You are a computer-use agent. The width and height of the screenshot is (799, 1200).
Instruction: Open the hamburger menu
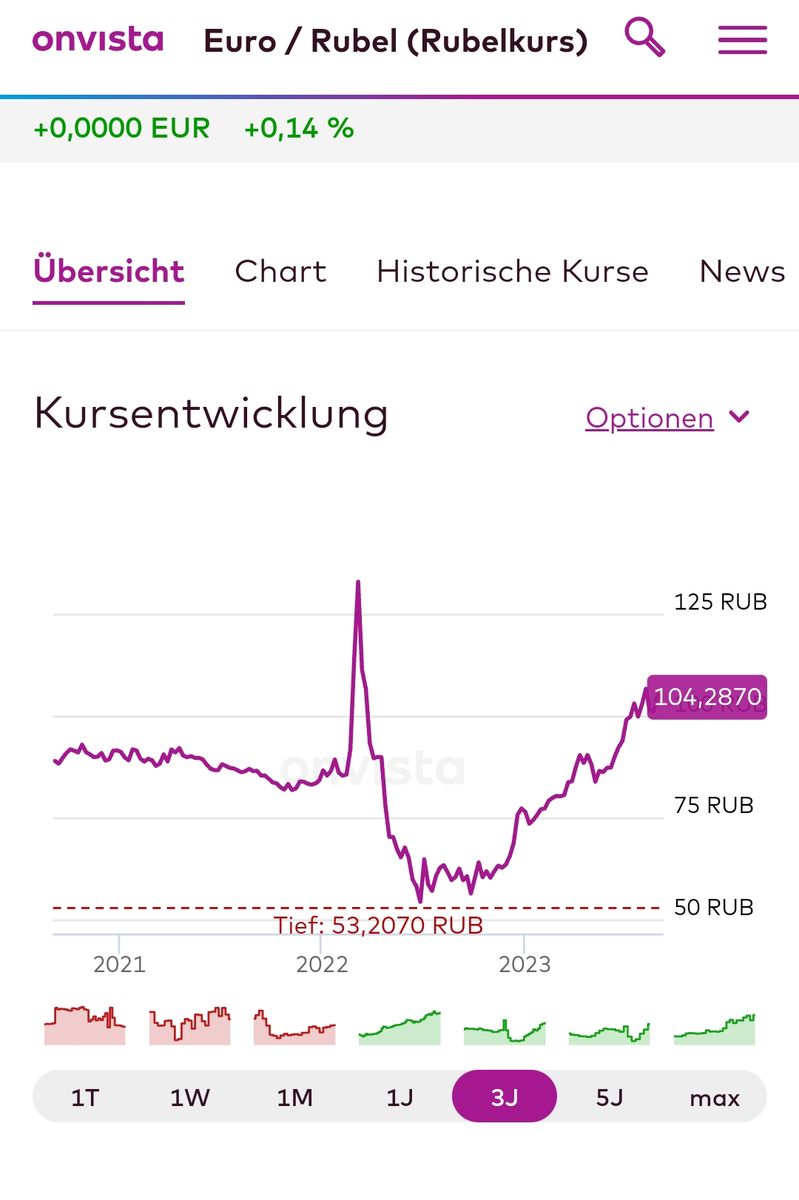click(x=742, y=40)
